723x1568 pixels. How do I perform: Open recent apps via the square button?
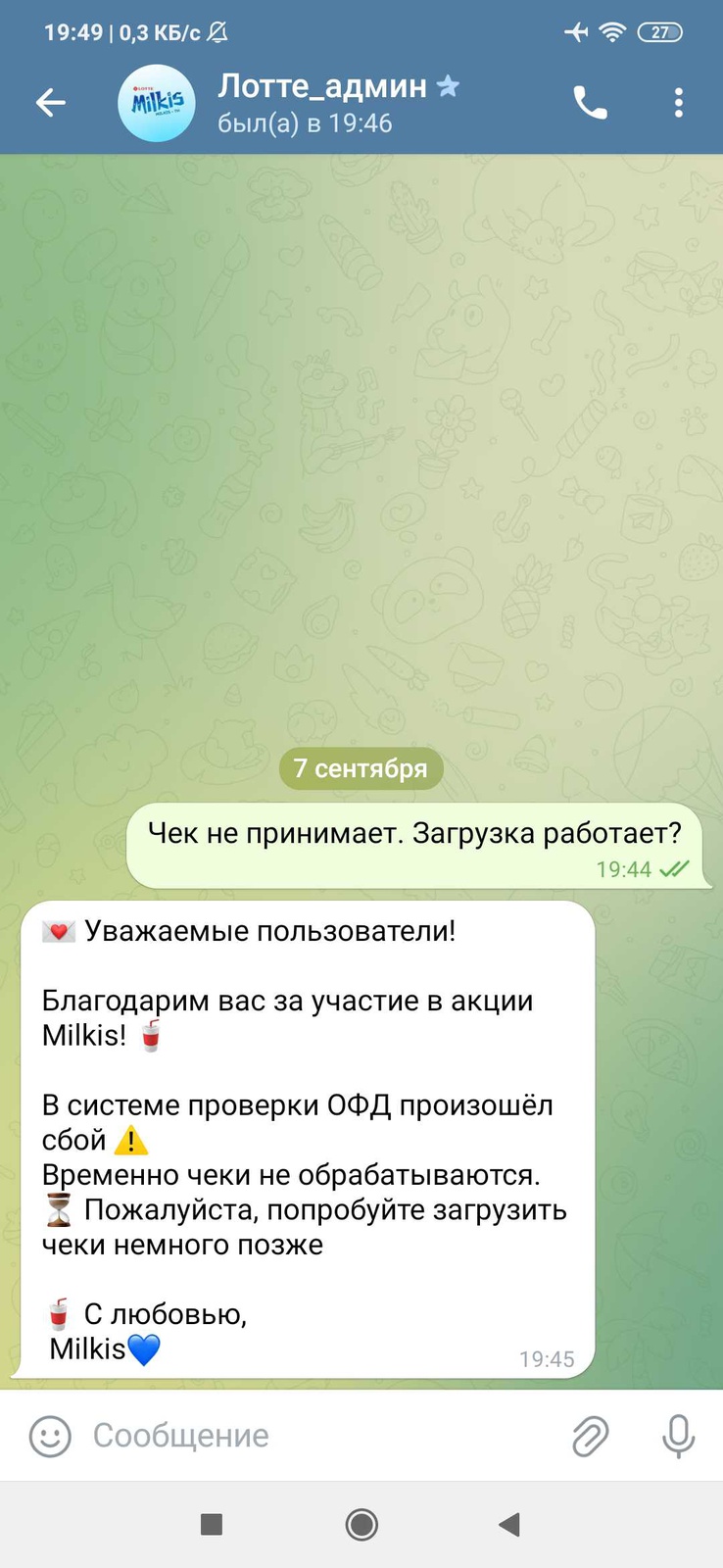pos(212,1524)
